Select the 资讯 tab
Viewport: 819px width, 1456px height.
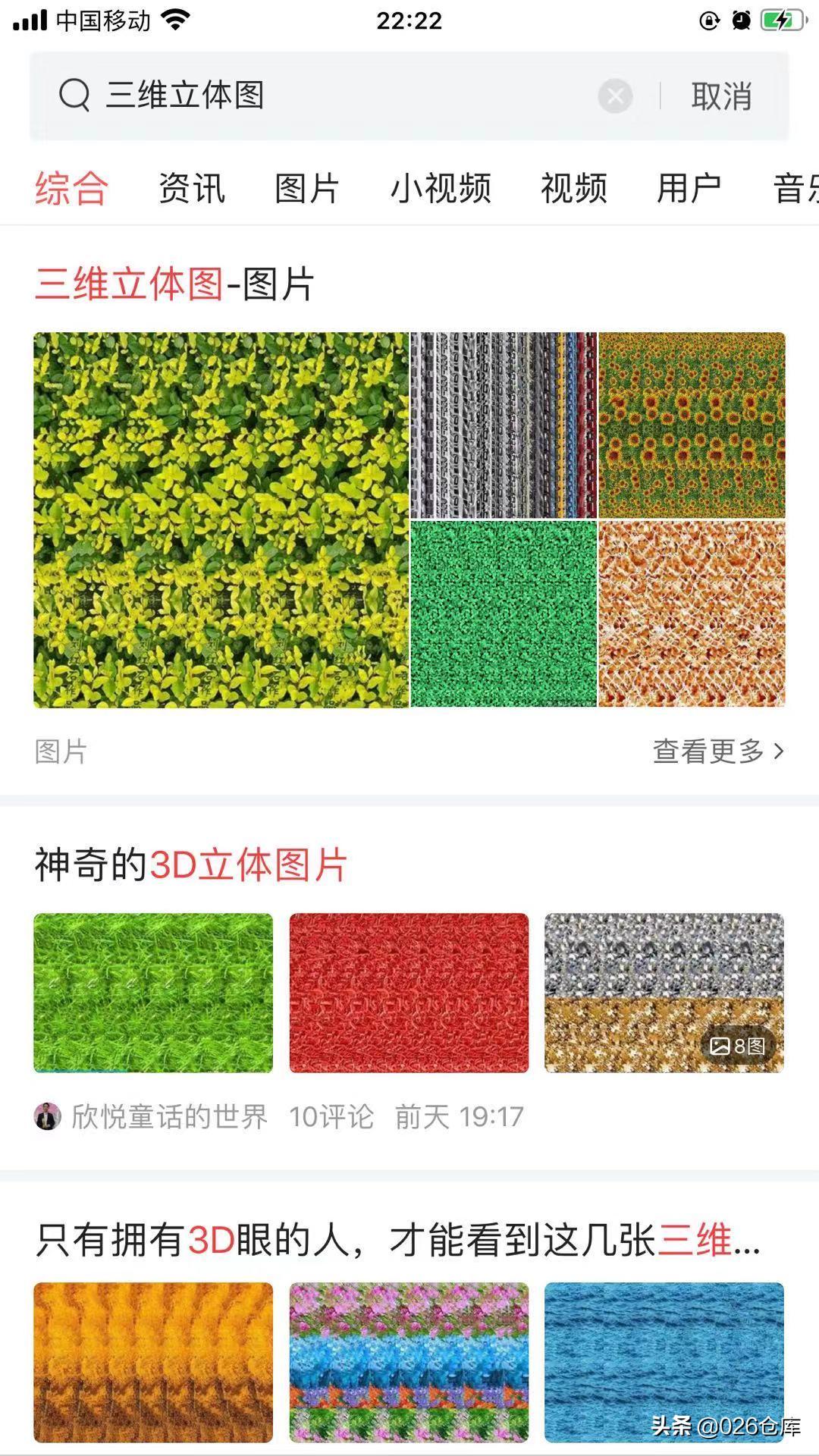191,188
